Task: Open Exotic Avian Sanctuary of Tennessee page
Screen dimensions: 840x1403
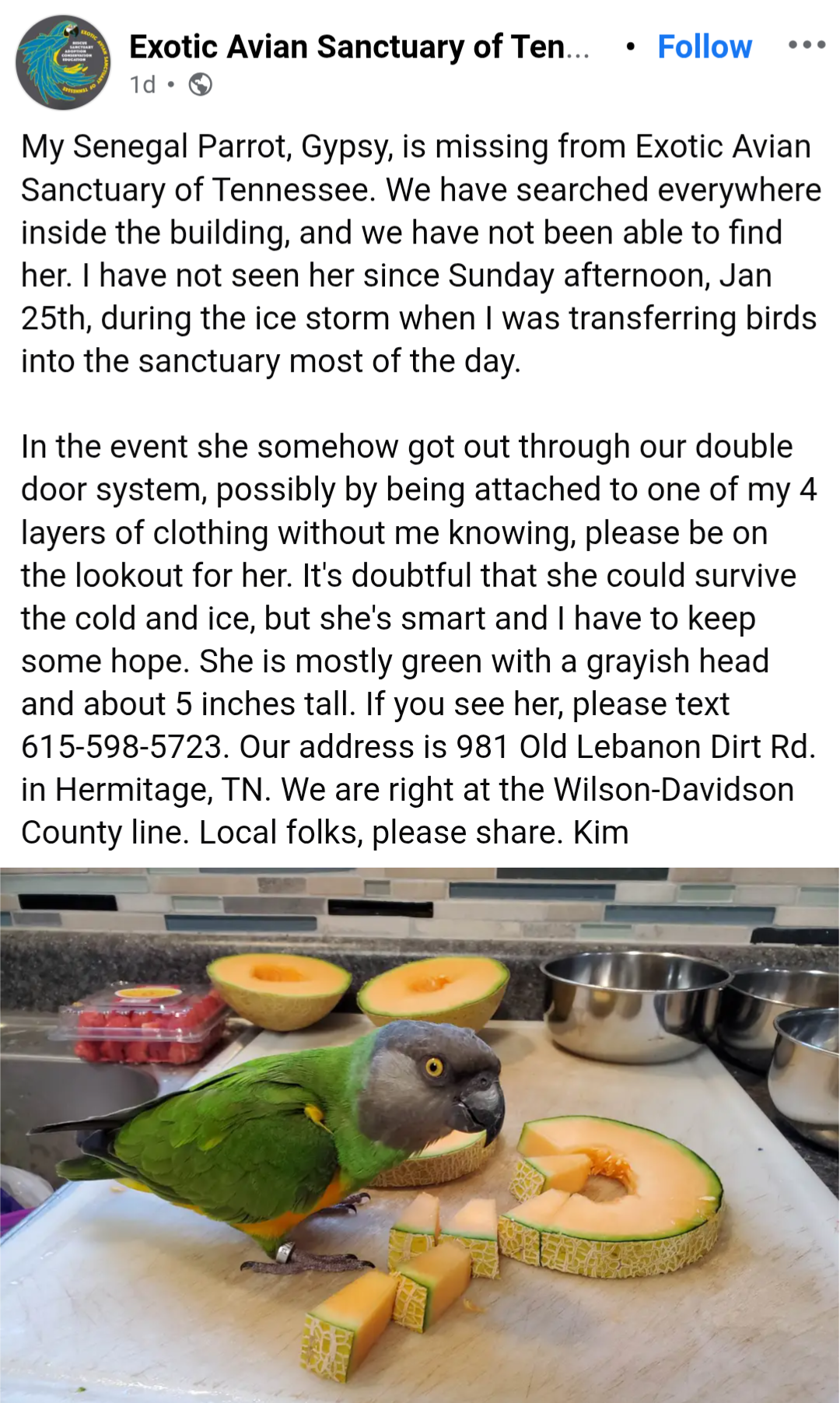Action: [359, 47]
